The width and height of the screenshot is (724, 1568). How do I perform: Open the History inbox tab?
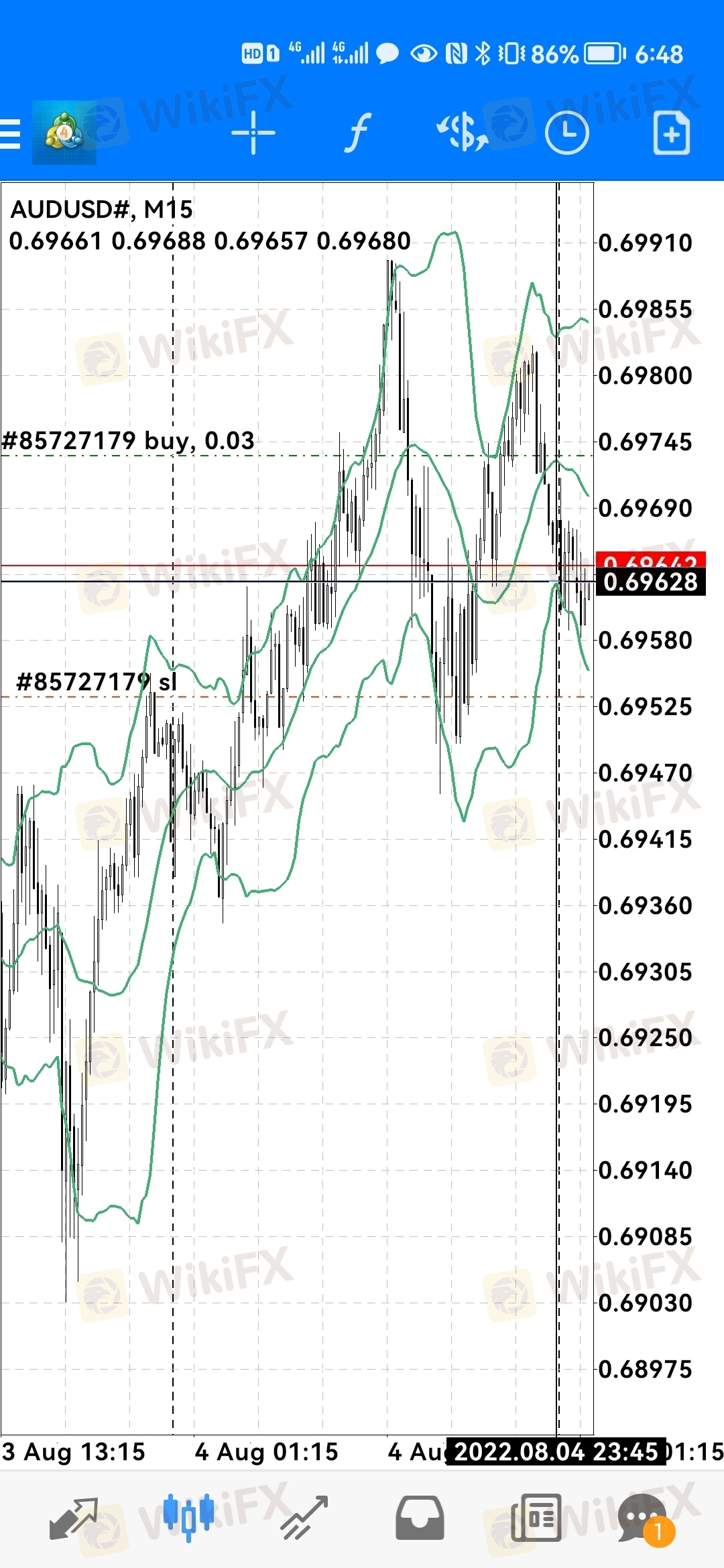(x=420, y=1518)
